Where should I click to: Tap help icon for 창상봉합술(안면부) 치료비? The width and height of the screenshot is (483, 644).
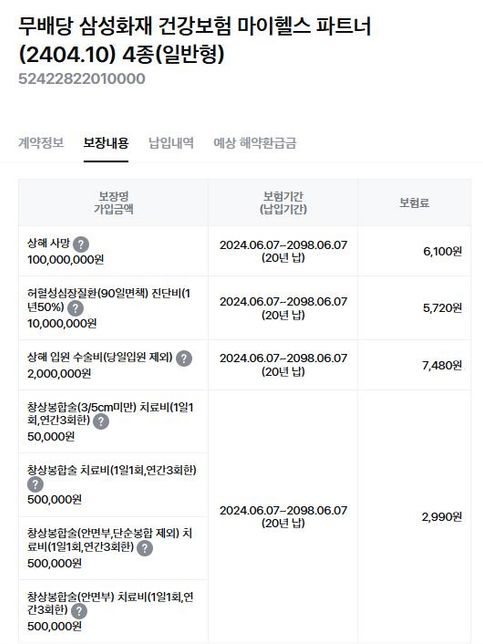coord(79,612)
